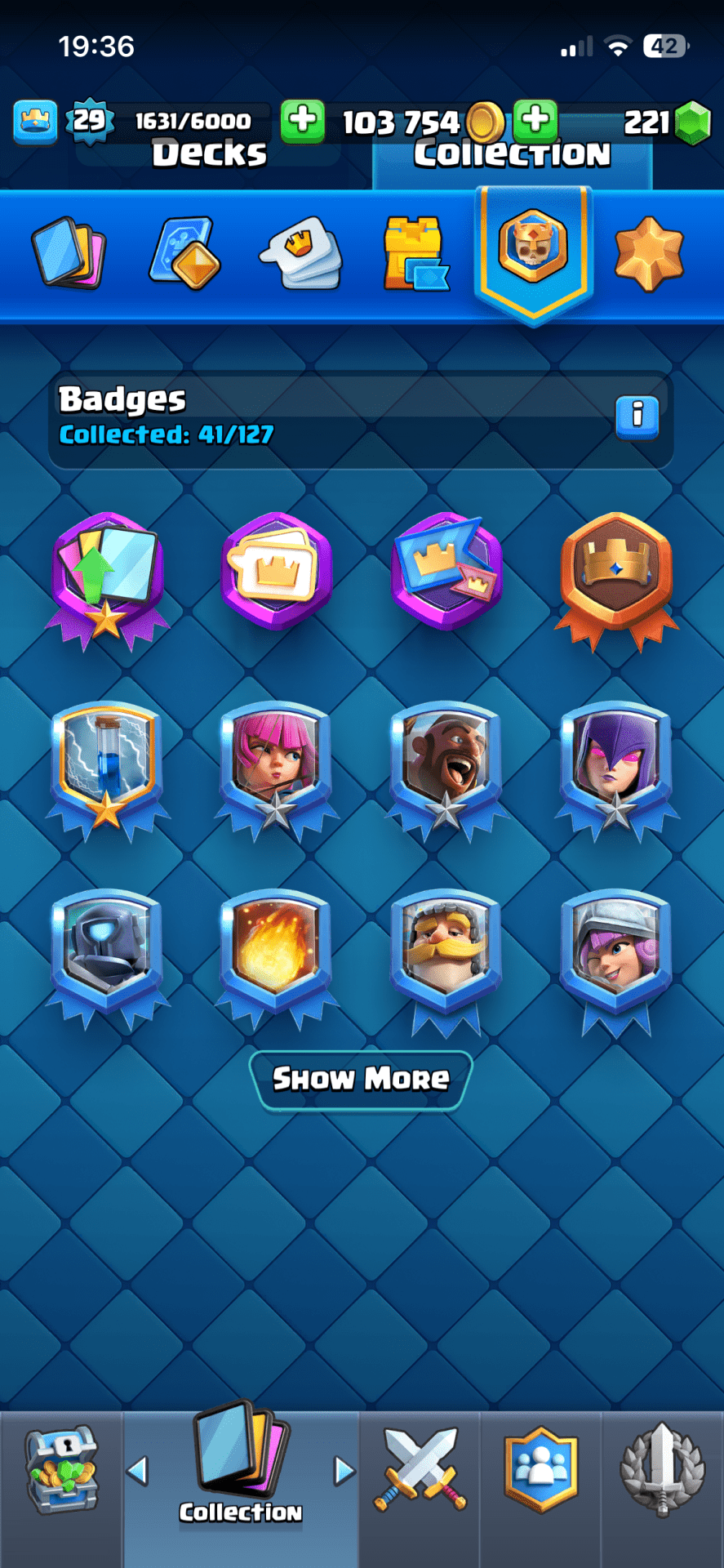Open the star points section
This screenshot has height=1568, width=724.
(x=648, y=253)
